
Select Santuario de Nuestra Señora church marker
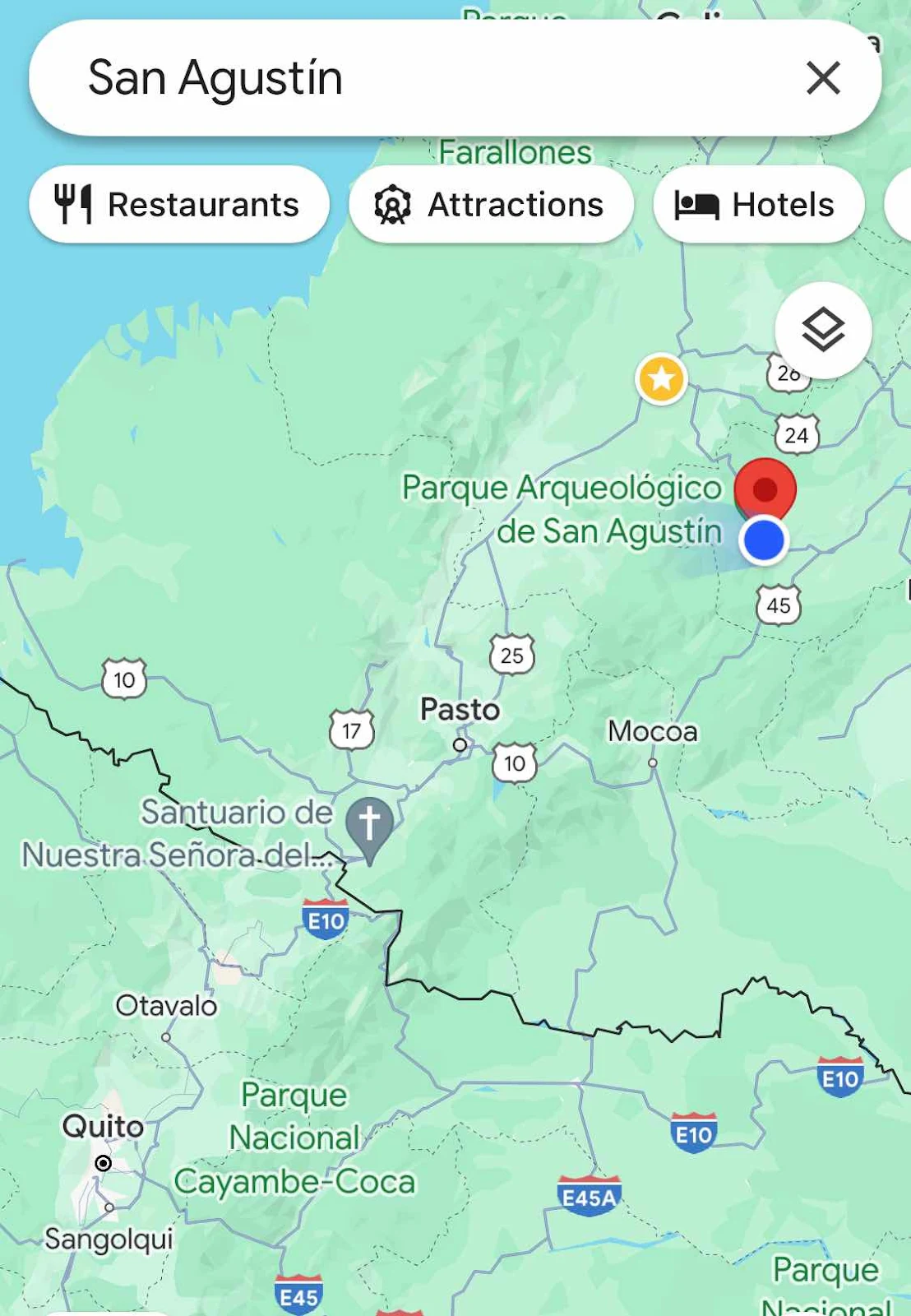(370, 825)
